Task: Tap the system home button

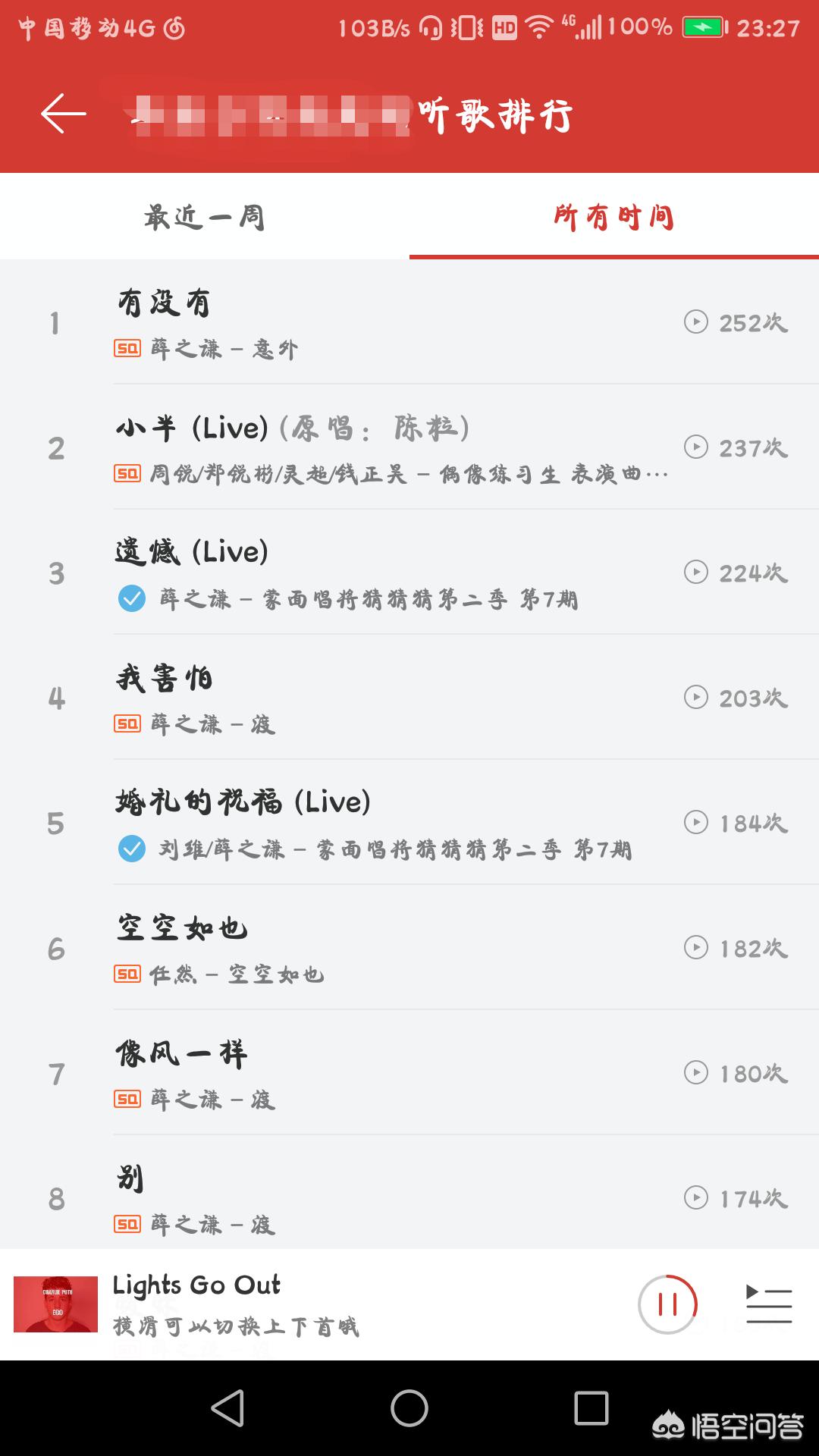Action: [x=409, y=1408]
